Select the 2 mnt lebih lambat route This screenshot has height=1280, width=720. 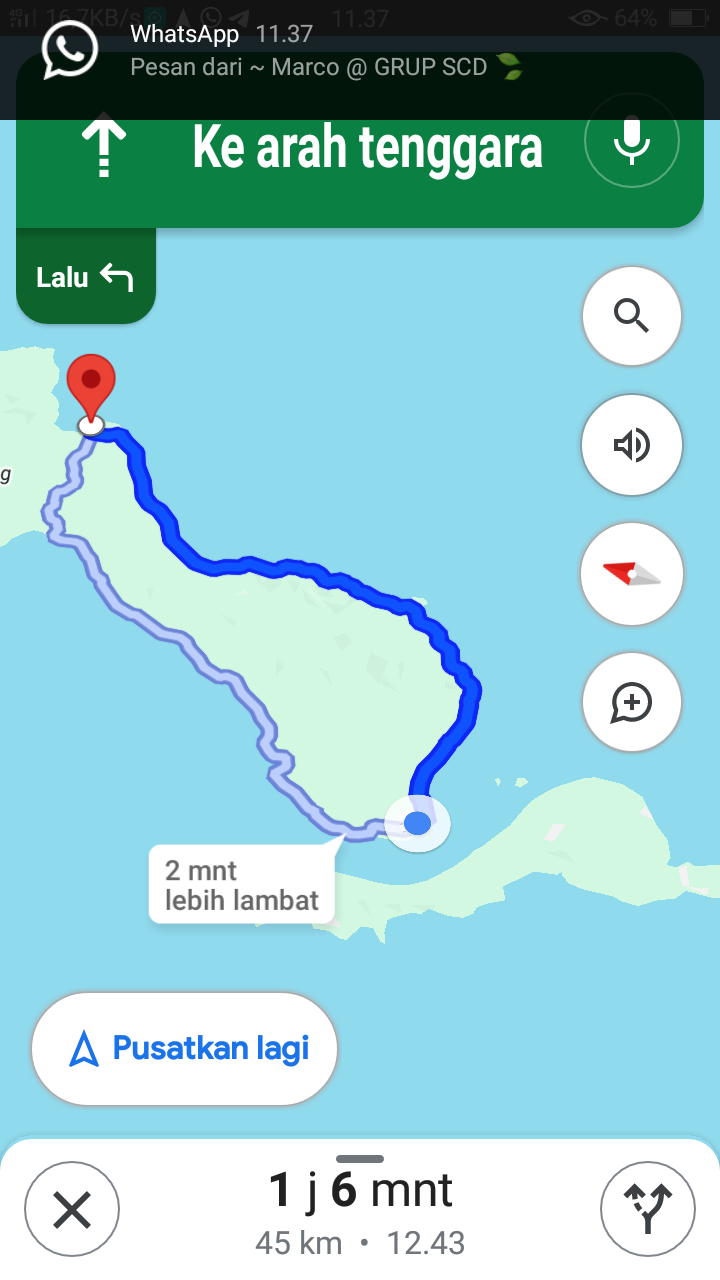241,884
